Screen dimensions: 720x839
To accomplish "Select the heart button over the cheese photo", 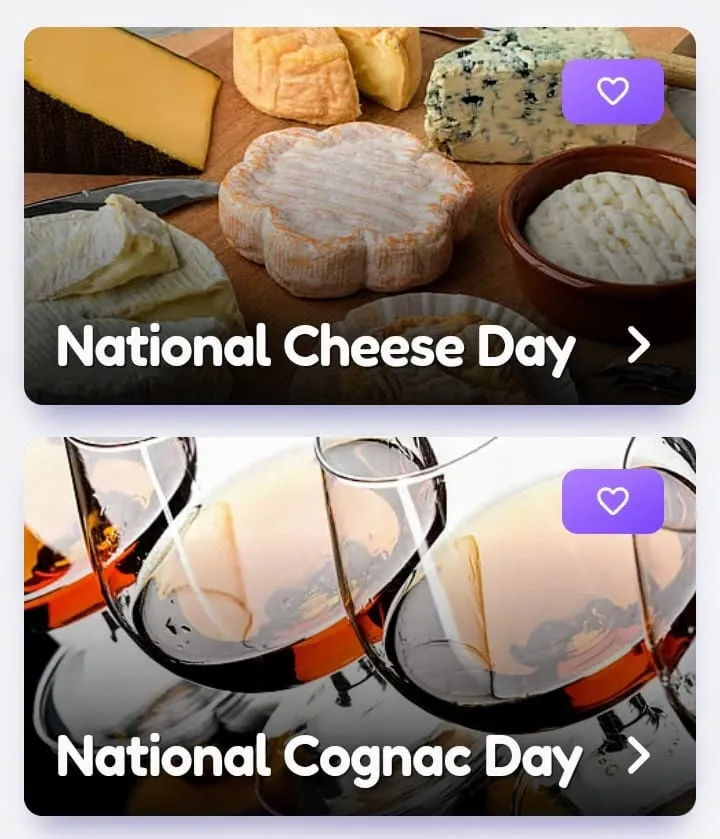I will tap(615, 90).
